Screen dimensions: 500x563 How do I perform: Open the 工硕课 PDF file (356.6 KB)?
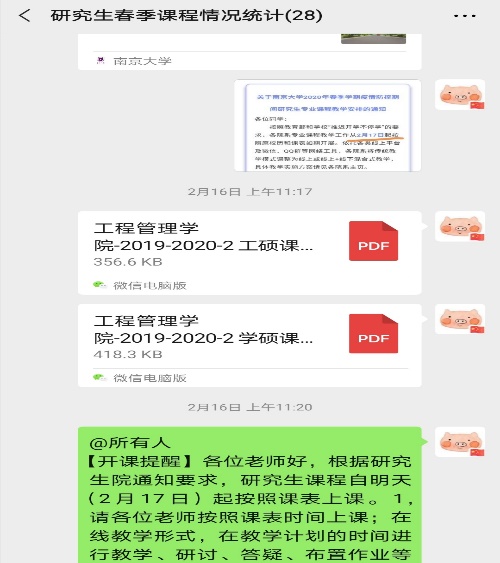249,253
